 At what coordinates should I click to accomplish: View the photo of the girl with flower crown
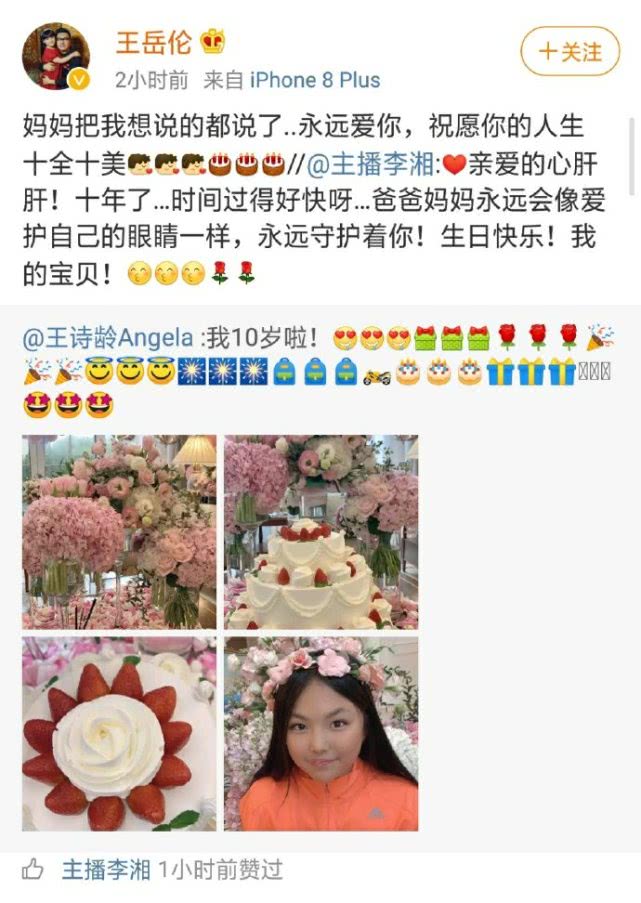(x=321, y=733)
